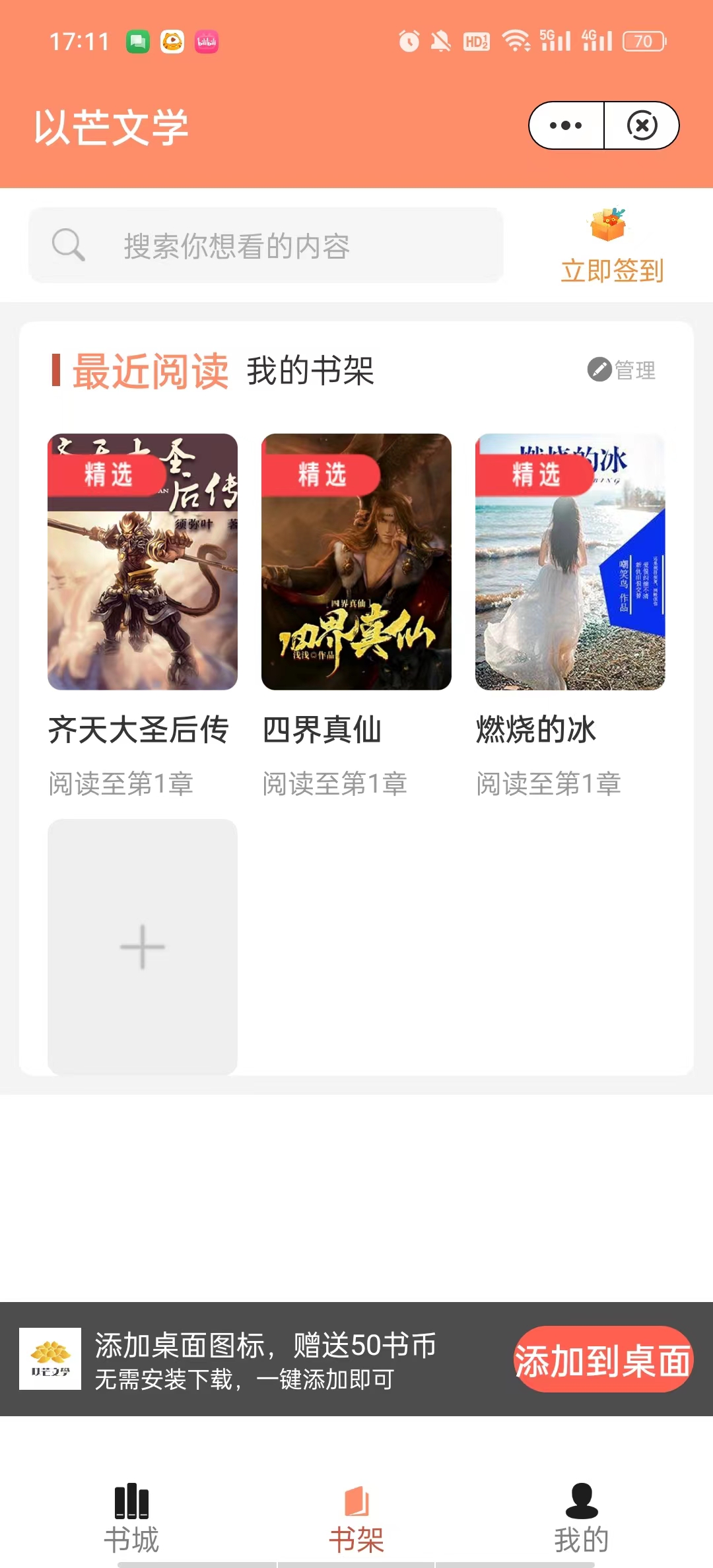Switch to the 我的书架 tab
The image size is (713, 1568).
[x=310, y=371]
